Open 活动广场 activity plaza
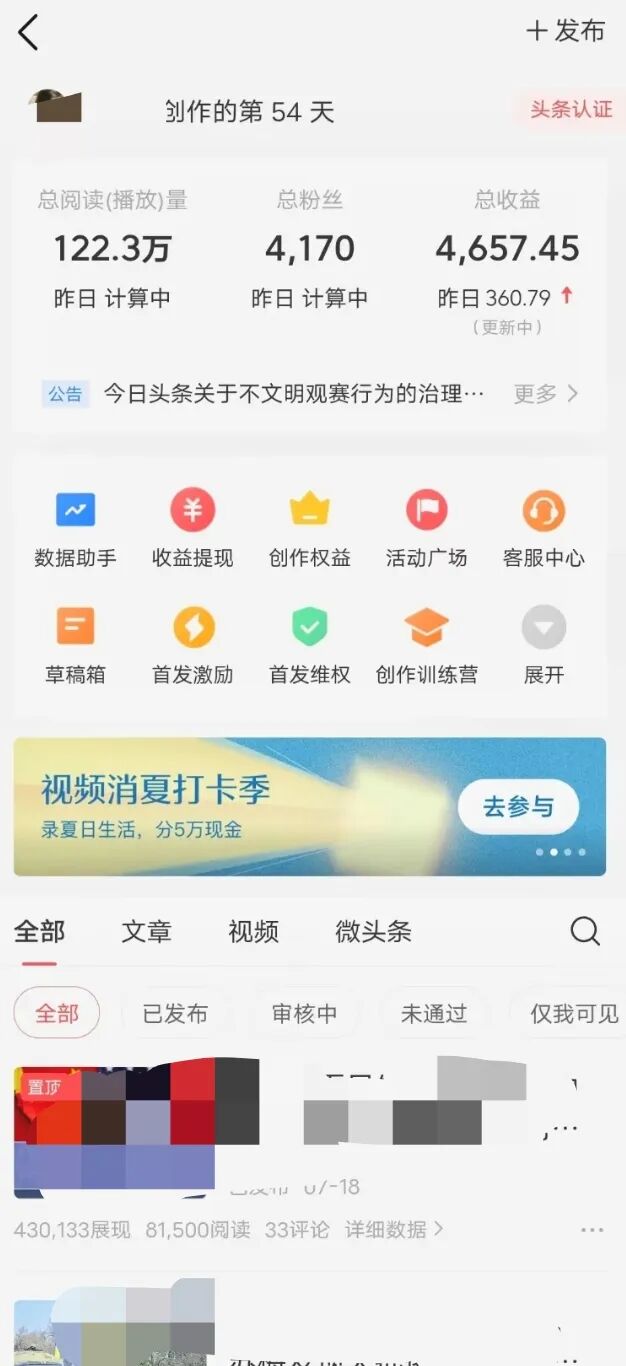The image size is (626, 1366). 426,528
